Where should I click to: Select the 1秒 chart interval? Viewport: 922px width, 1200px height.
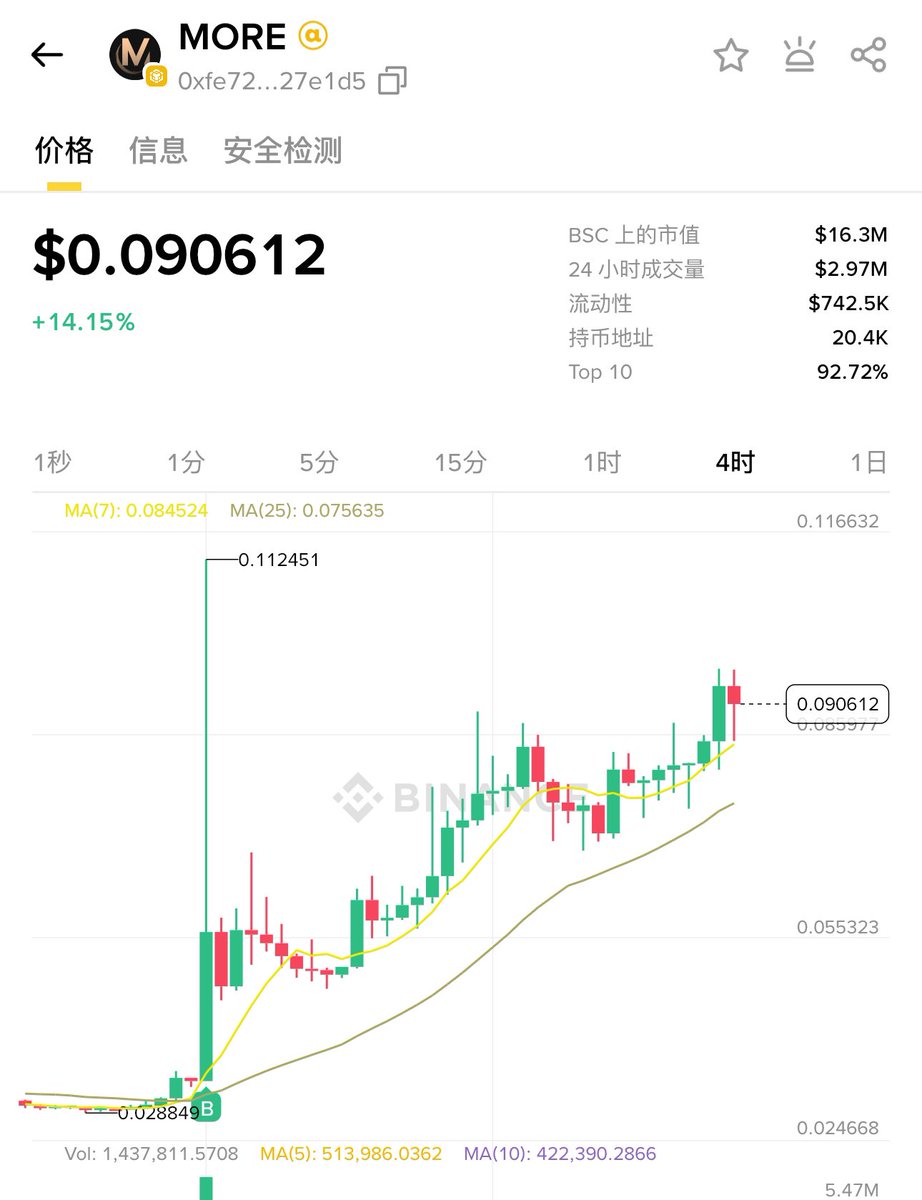[53, 462]
